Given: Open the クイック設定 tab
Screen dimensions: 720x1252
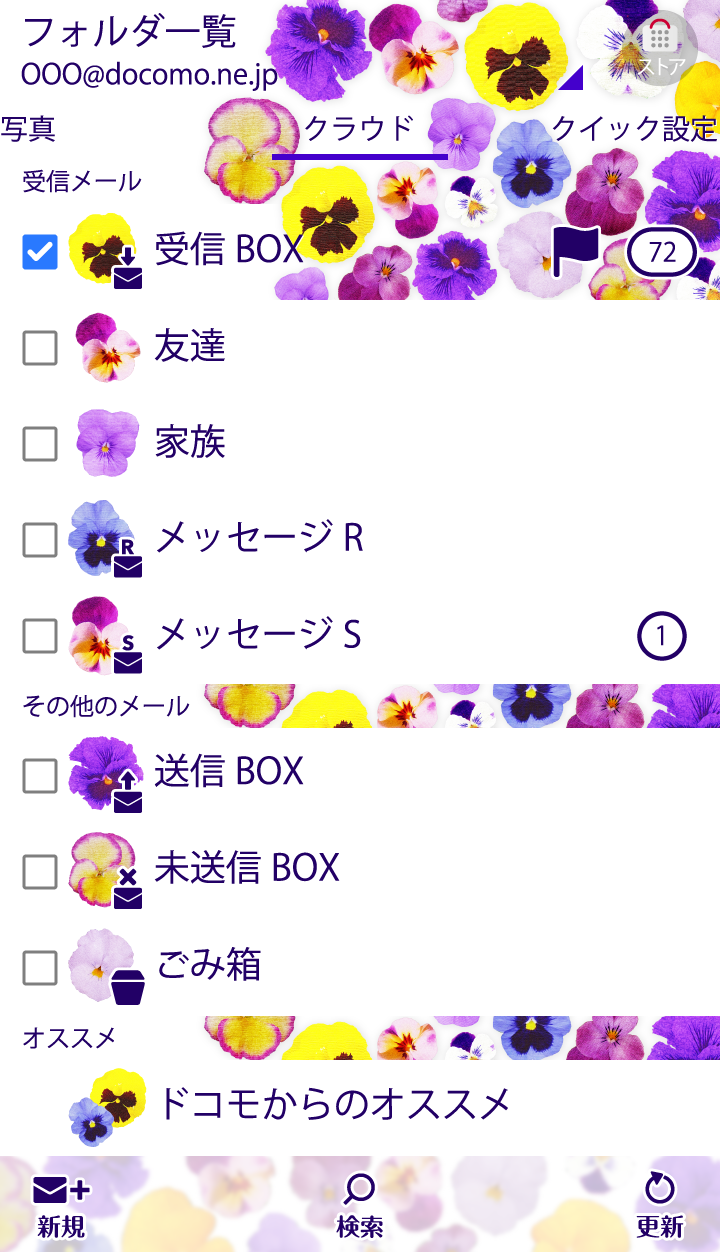Looking at the screenshot, I should [x=634, y=129].
